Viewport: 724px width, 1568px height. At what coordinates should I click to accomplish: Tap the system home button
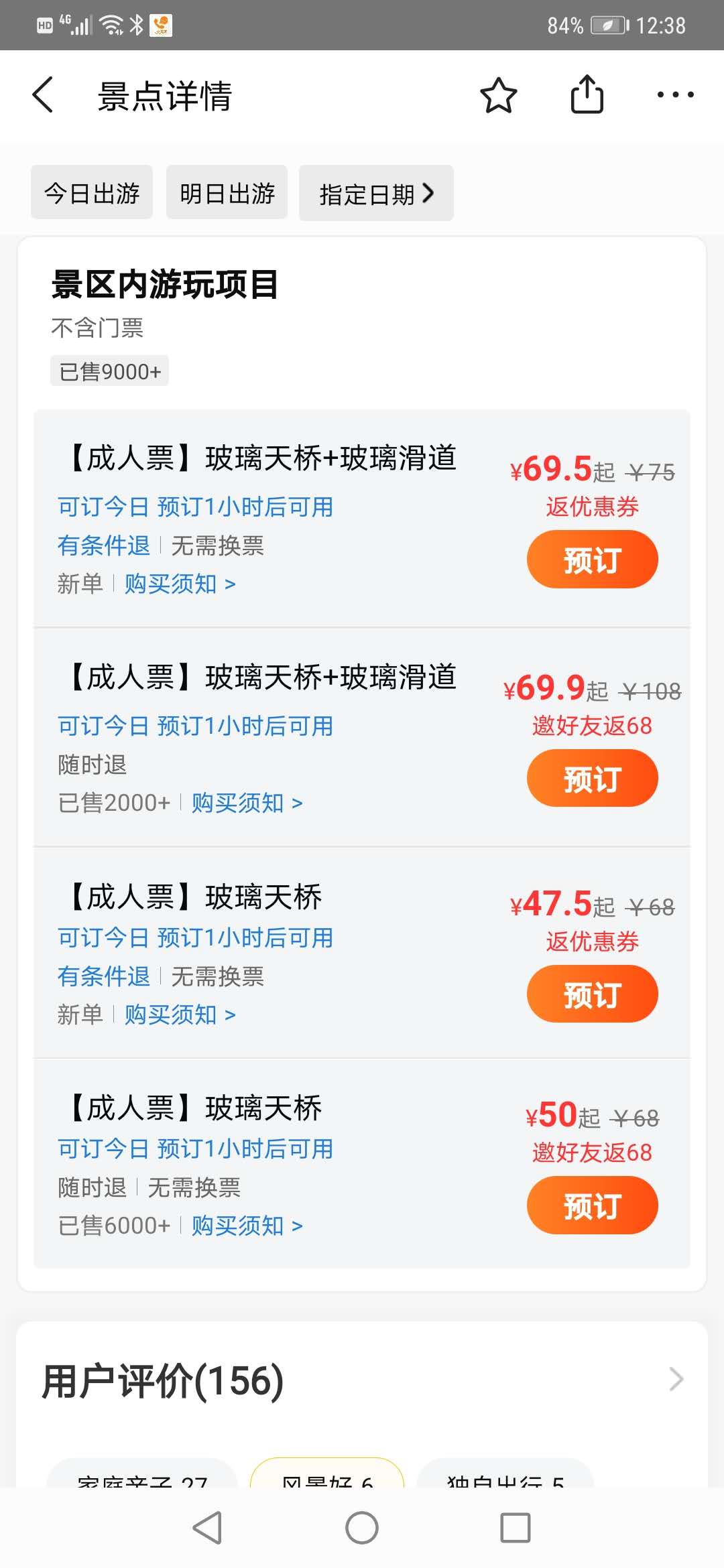coord(362,1528)
